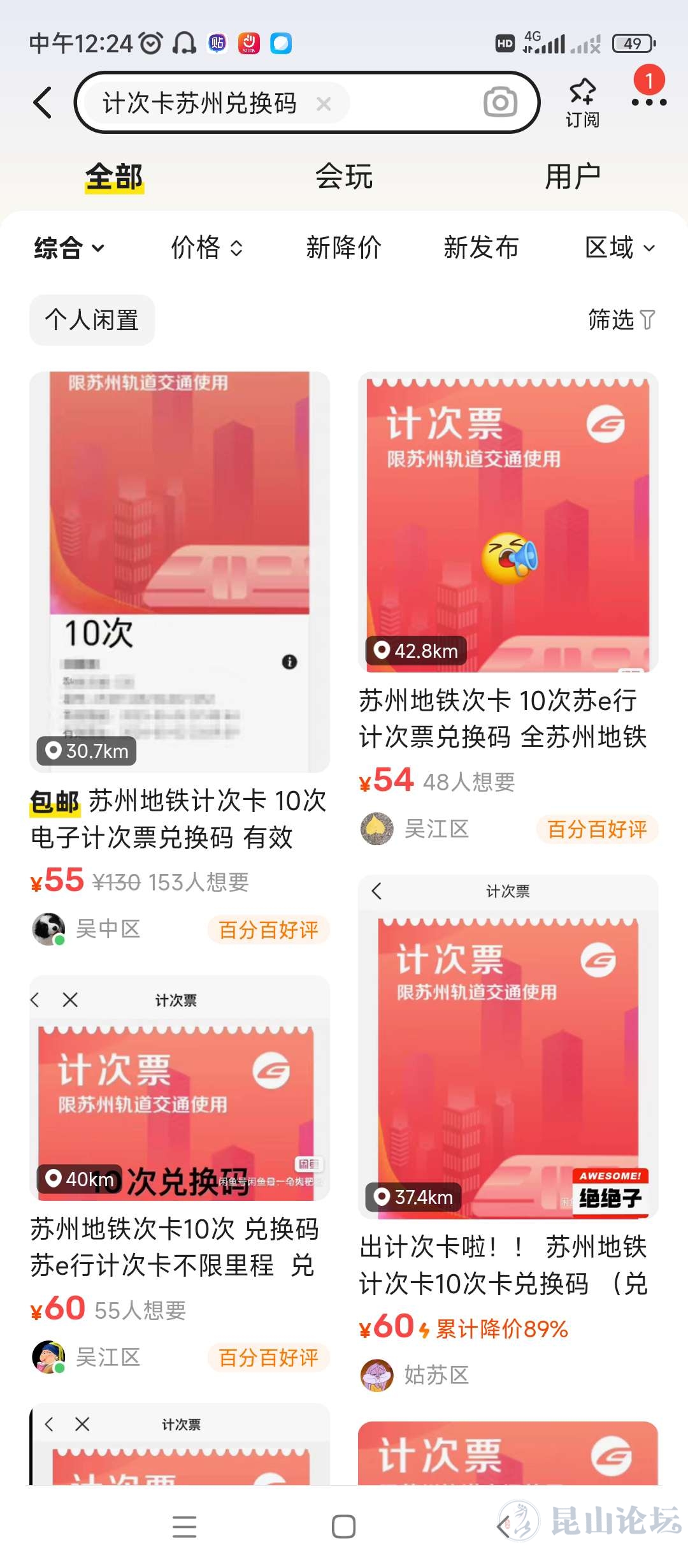
Task: Open the three-dot overflow menu
Action: (x=649, y=102)
